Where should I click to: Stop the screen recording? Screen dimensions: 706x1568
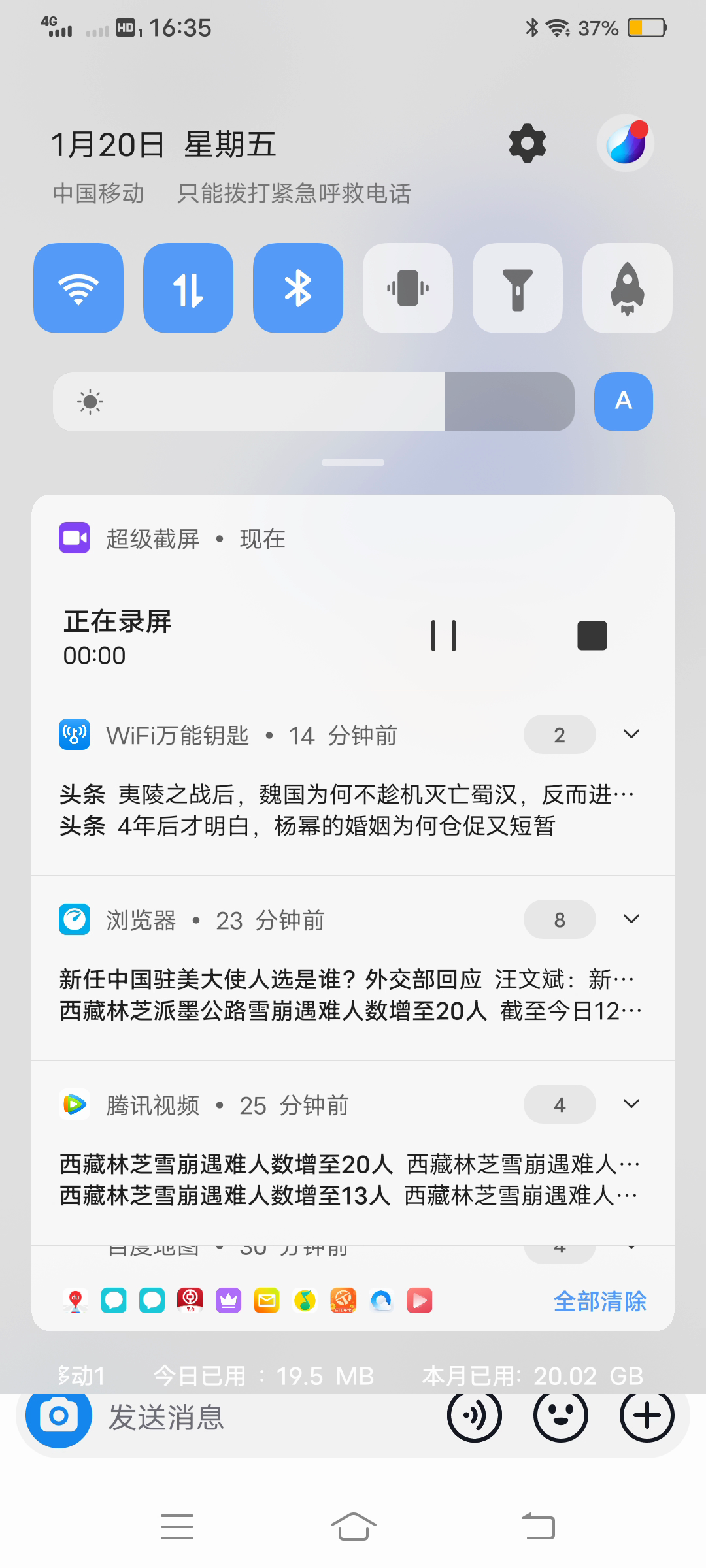592,636
